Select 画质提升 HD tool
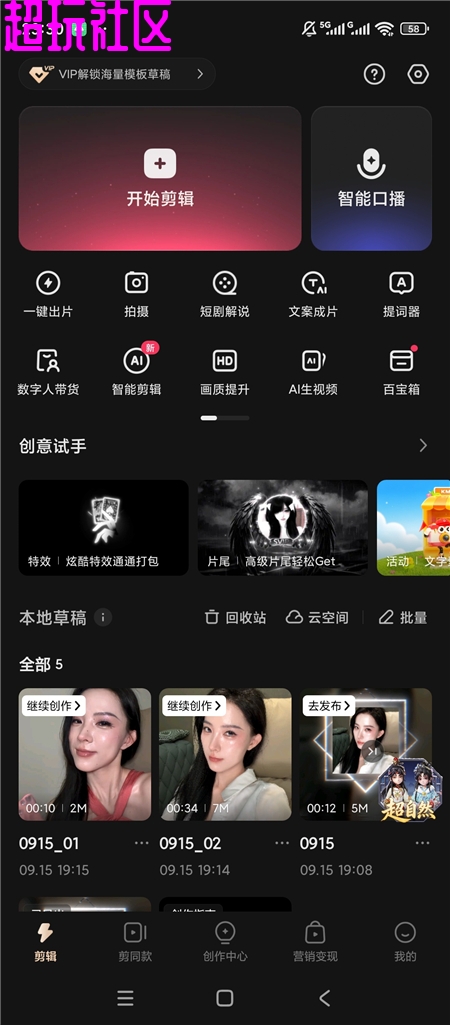 [x=224, y=372]
